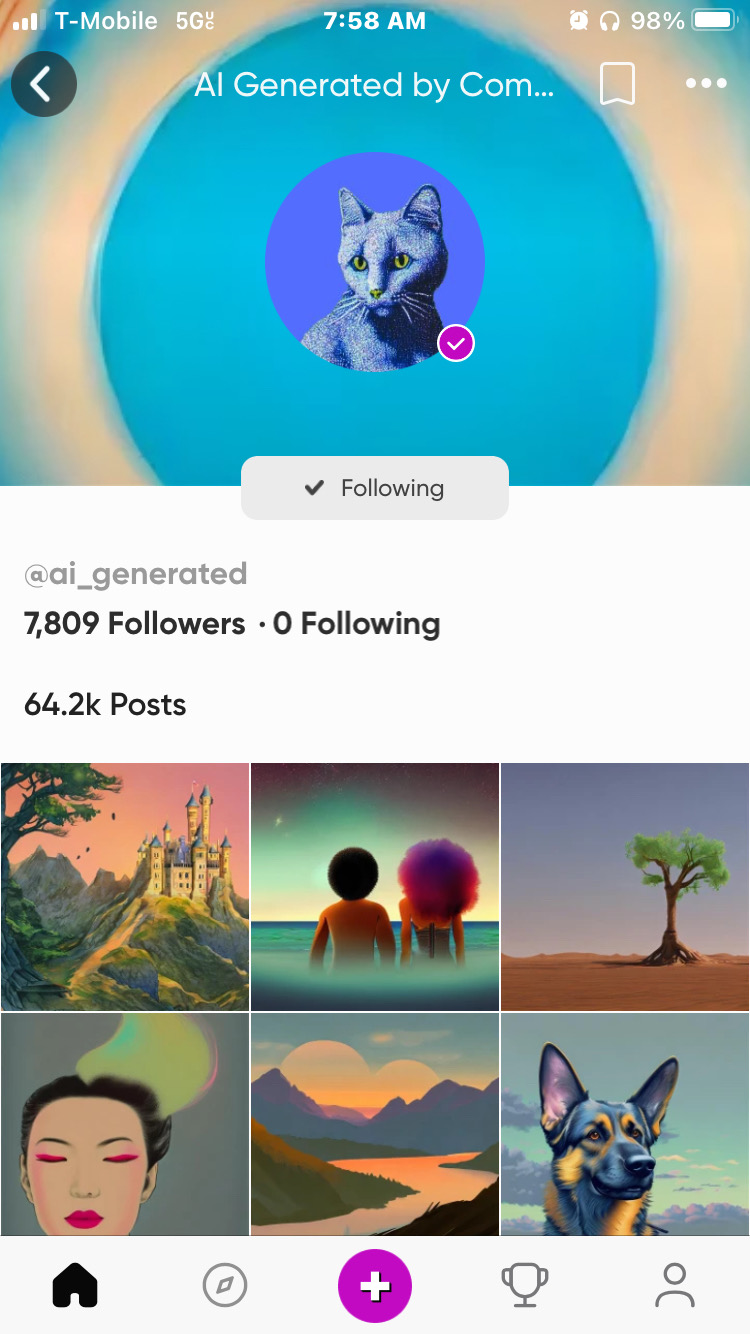This screenshot has width=750, height=1334.
Task: Open the two people by ocean post
Action: [x=375, y=887]
